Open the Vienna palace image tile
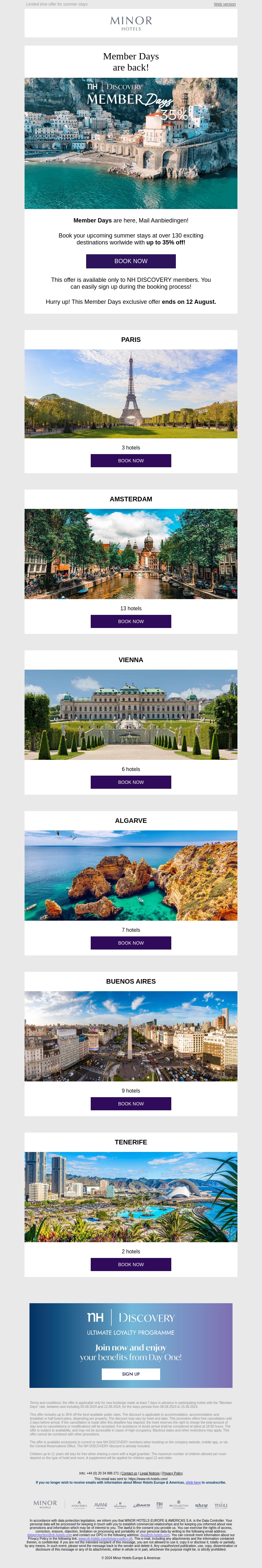 click(x=131, y=715)
